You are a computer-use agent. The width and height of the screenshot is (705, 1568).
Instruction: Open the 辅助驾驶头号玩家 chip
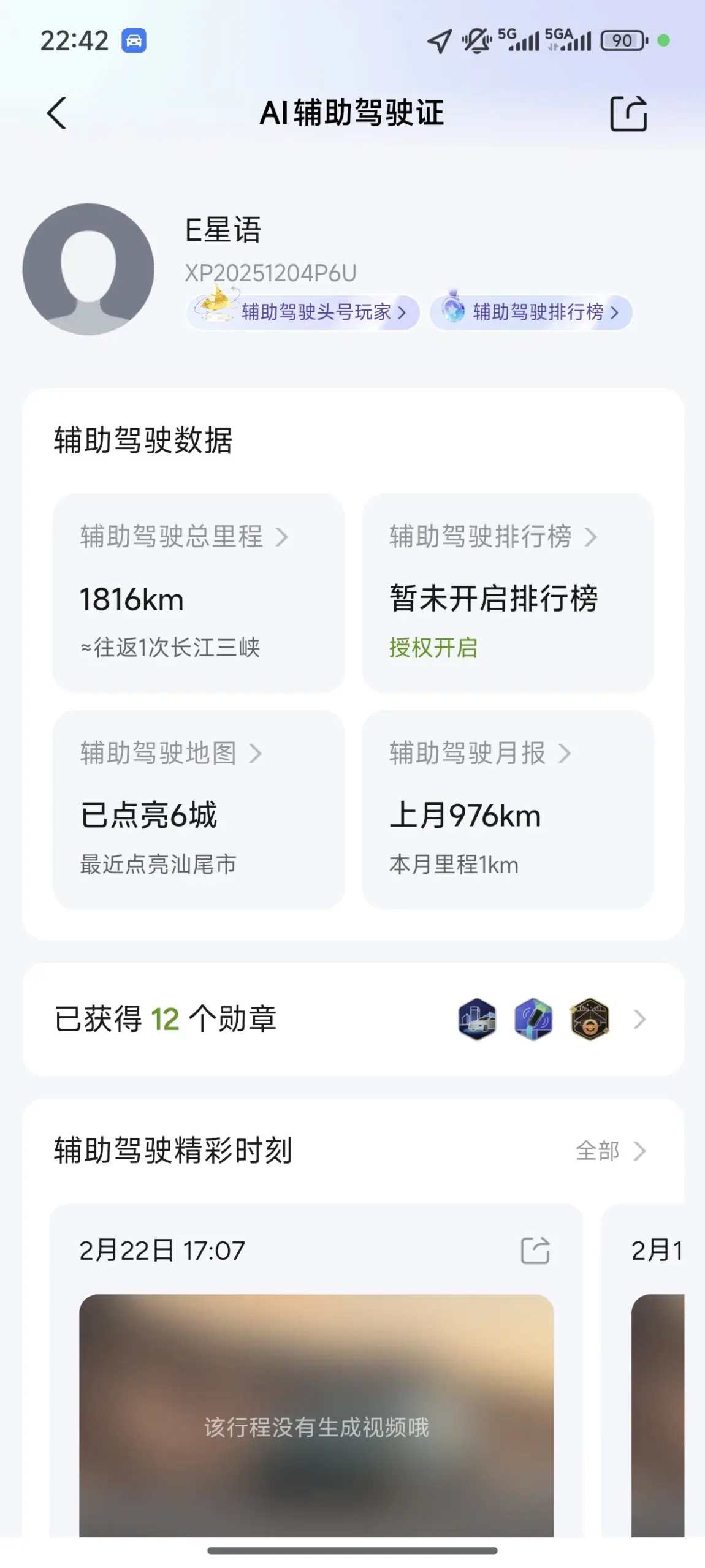(304, 312)
